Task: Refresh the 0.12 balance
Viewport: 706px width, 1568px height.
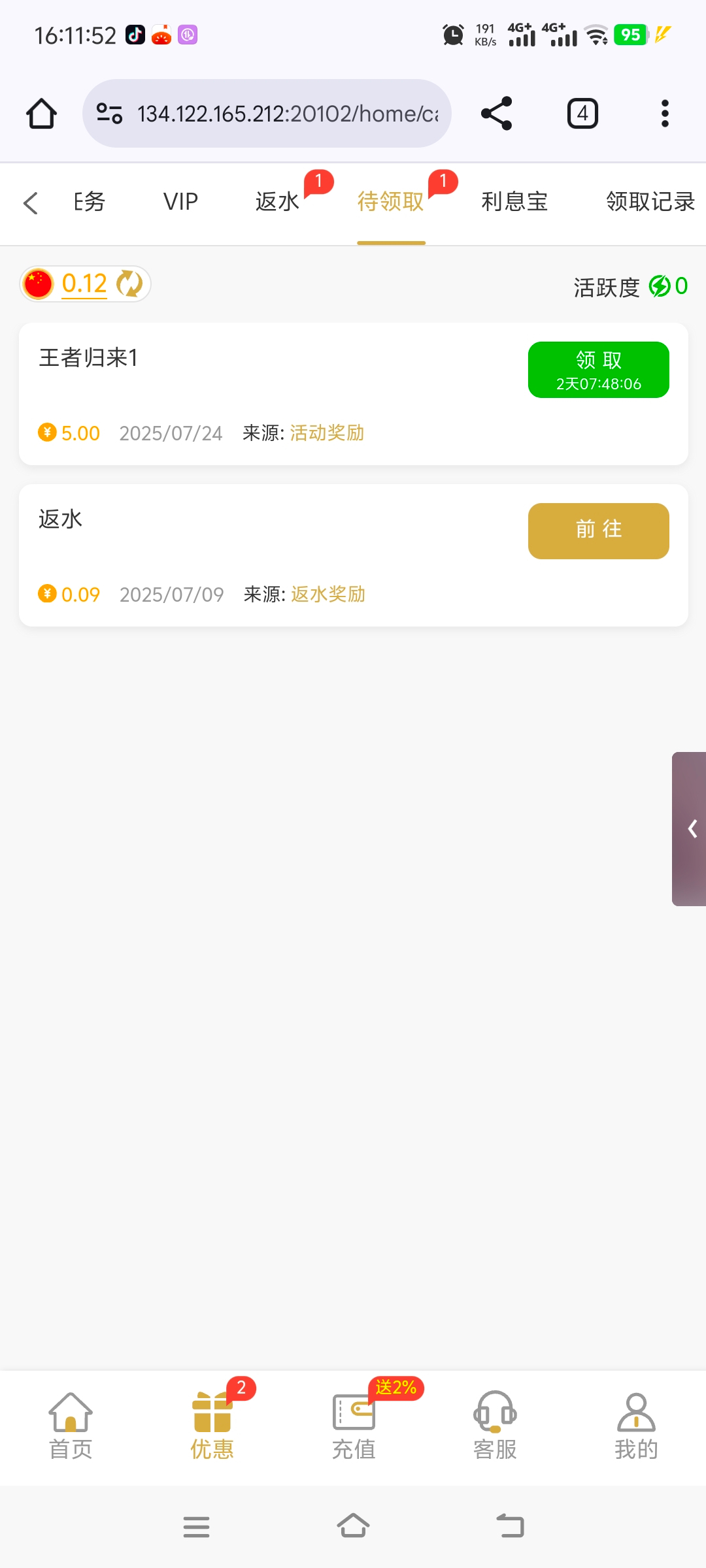Action: [129, 284]
